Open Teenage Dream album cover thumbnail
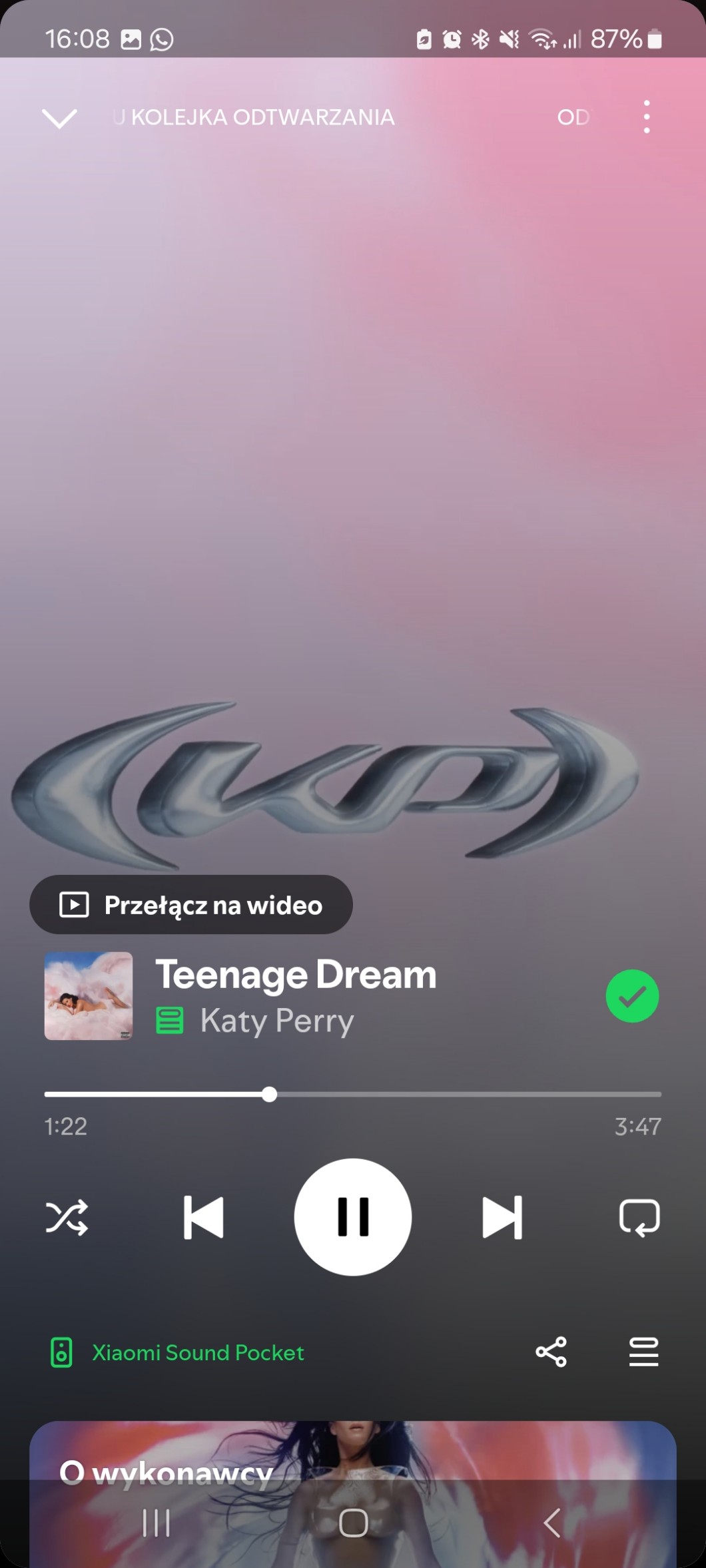Screen dimensions: 706x1568 point(89,996)
